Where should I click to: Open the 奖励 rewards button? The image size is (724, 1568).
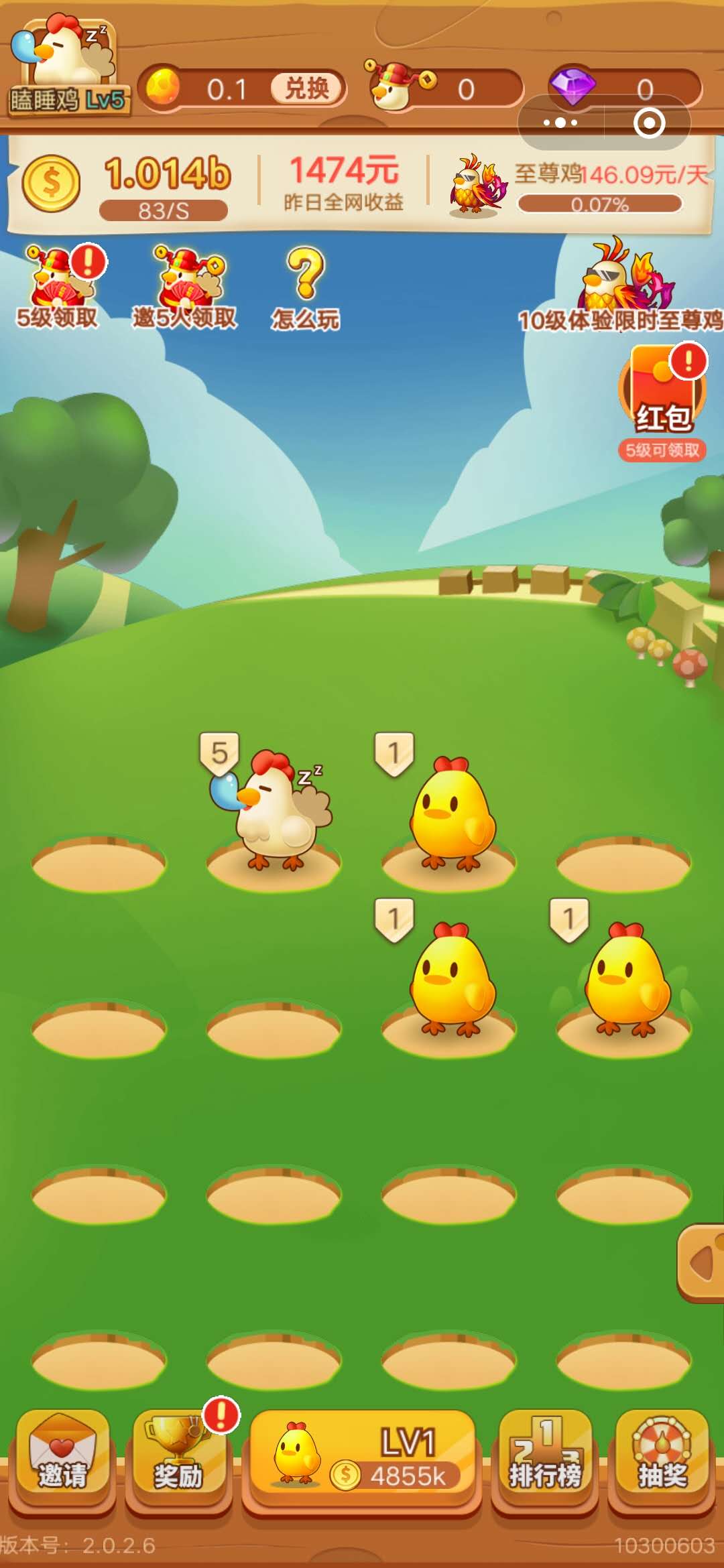[x=178, y=1454]
